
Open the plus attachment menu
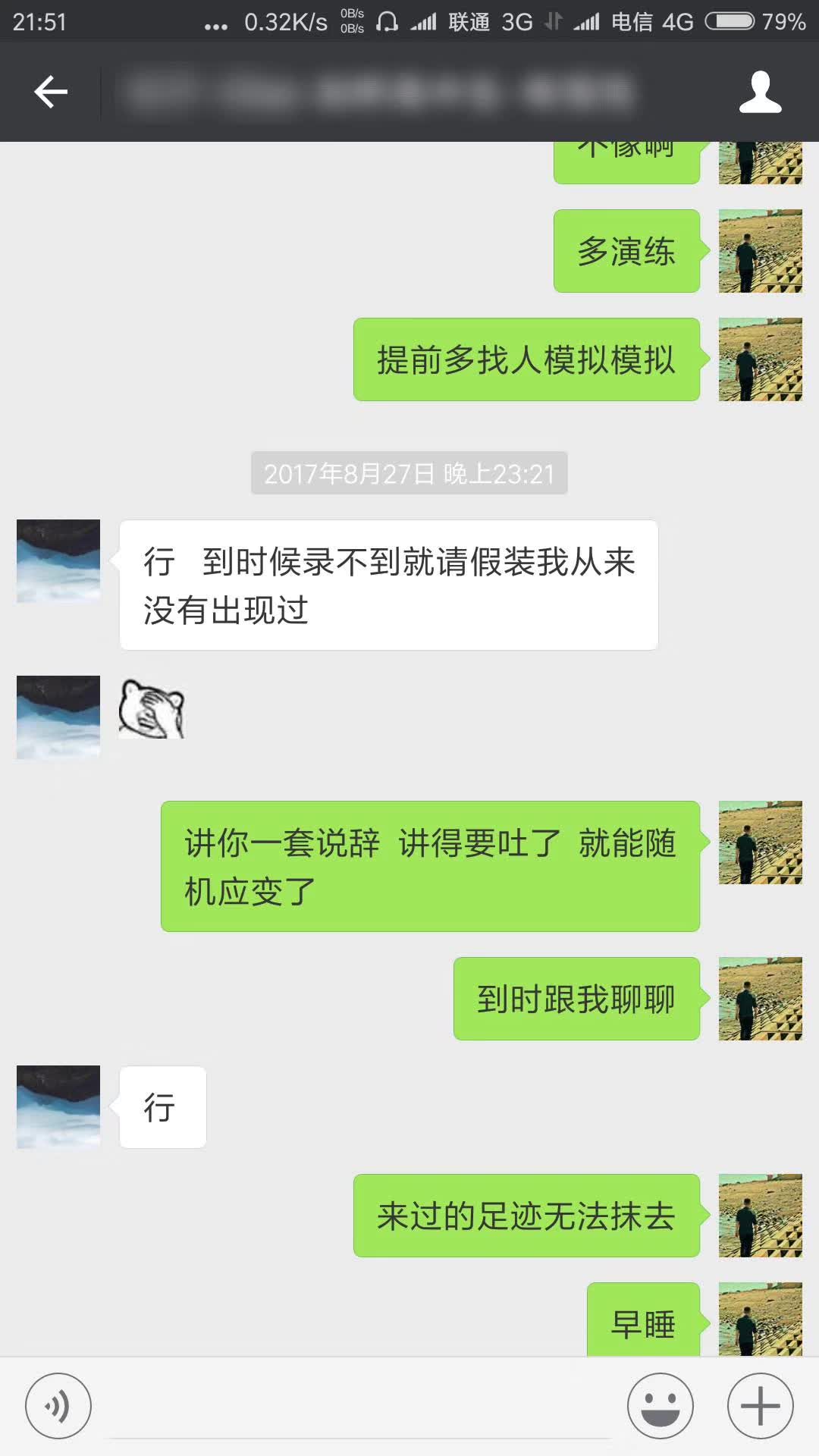(760, 1406)
